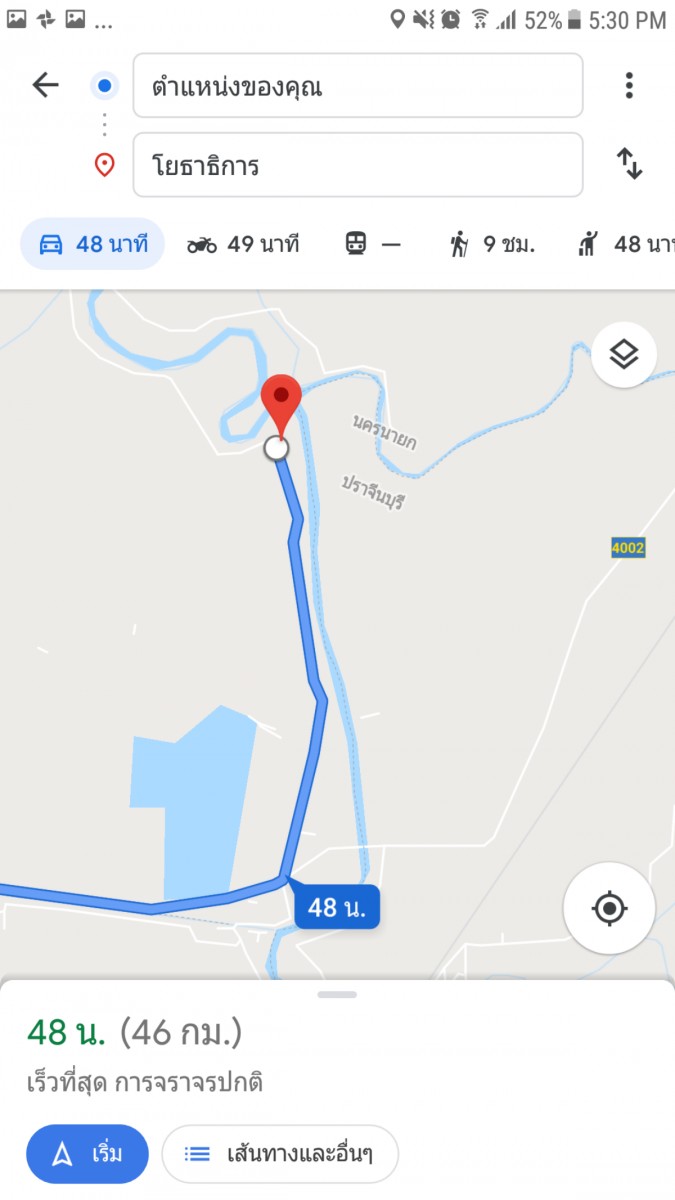Start navigation with the เริ่ม button
675x1200 pixels.
click(x=87, y=1154)
